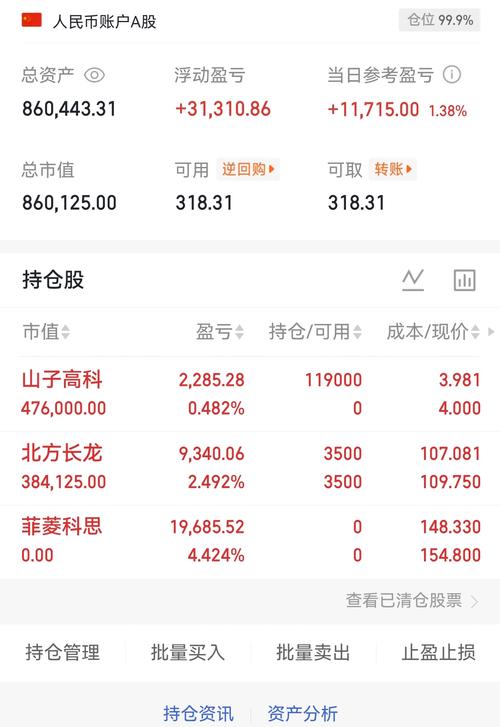Image resolution: width=500 pixels, height=727 pixels.
Task: Sort by 成本/现价 column
Action: (434, 332)
